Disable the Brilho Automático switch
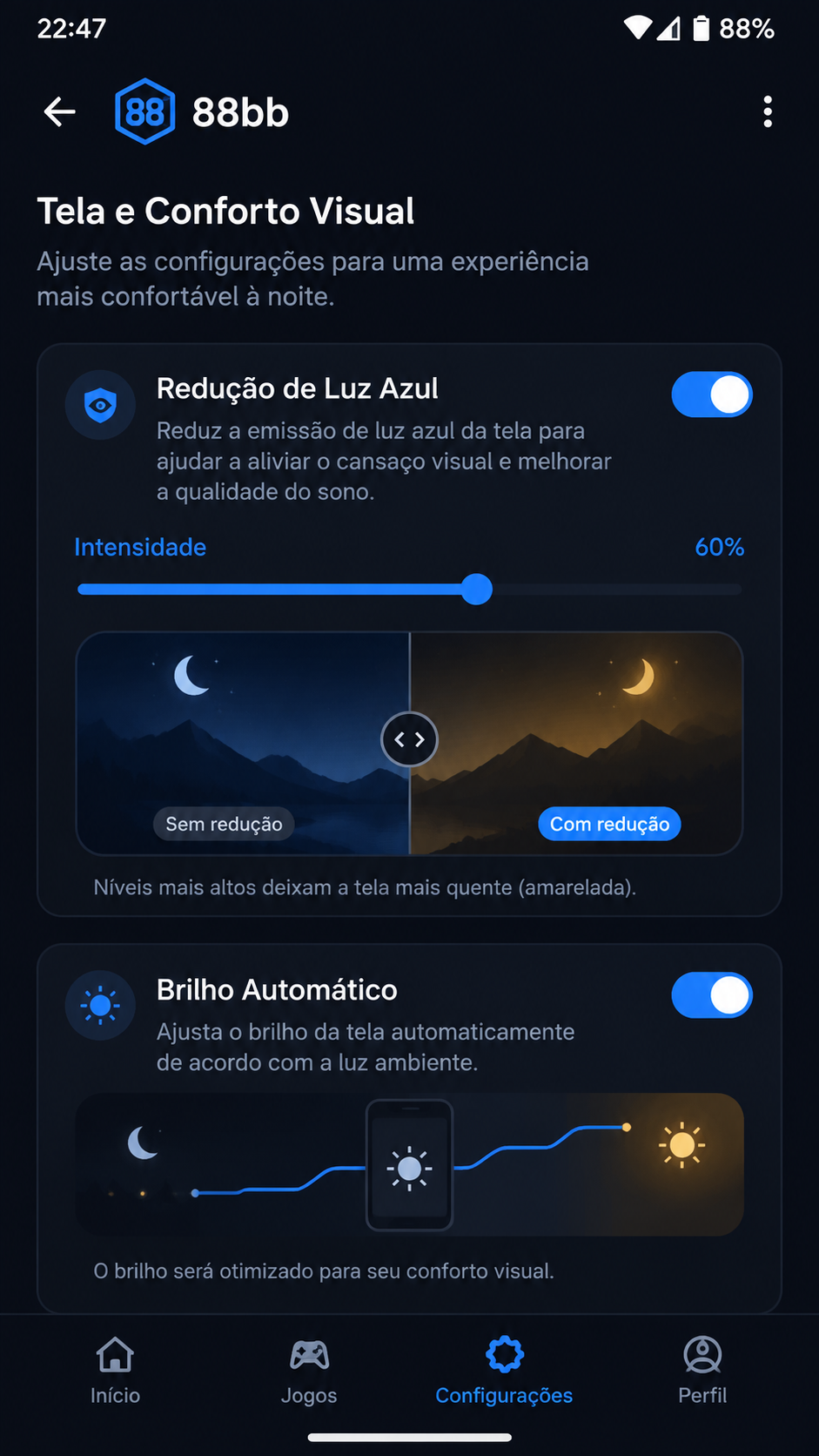The image size is (819, 1456). 712,995
